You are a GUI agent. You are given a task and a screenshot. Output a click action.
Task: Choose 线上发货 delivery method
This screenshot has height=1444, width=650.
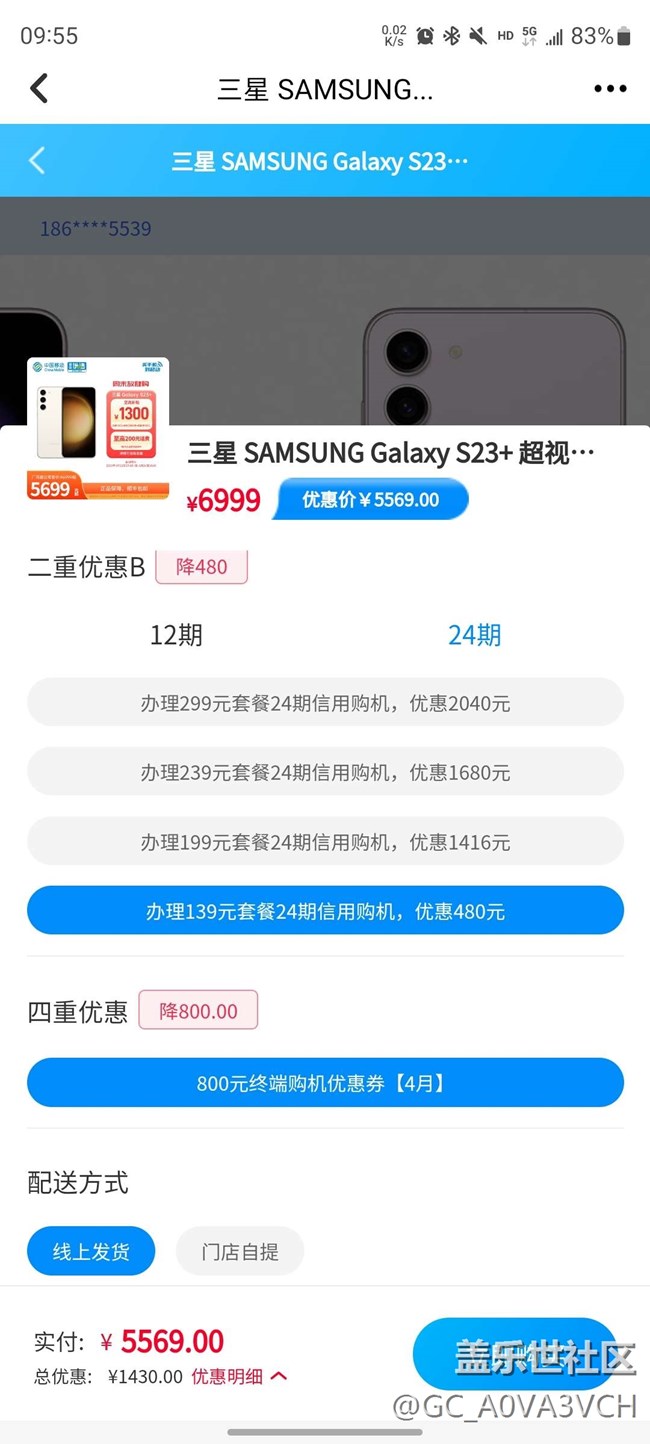pos(91,1251)
